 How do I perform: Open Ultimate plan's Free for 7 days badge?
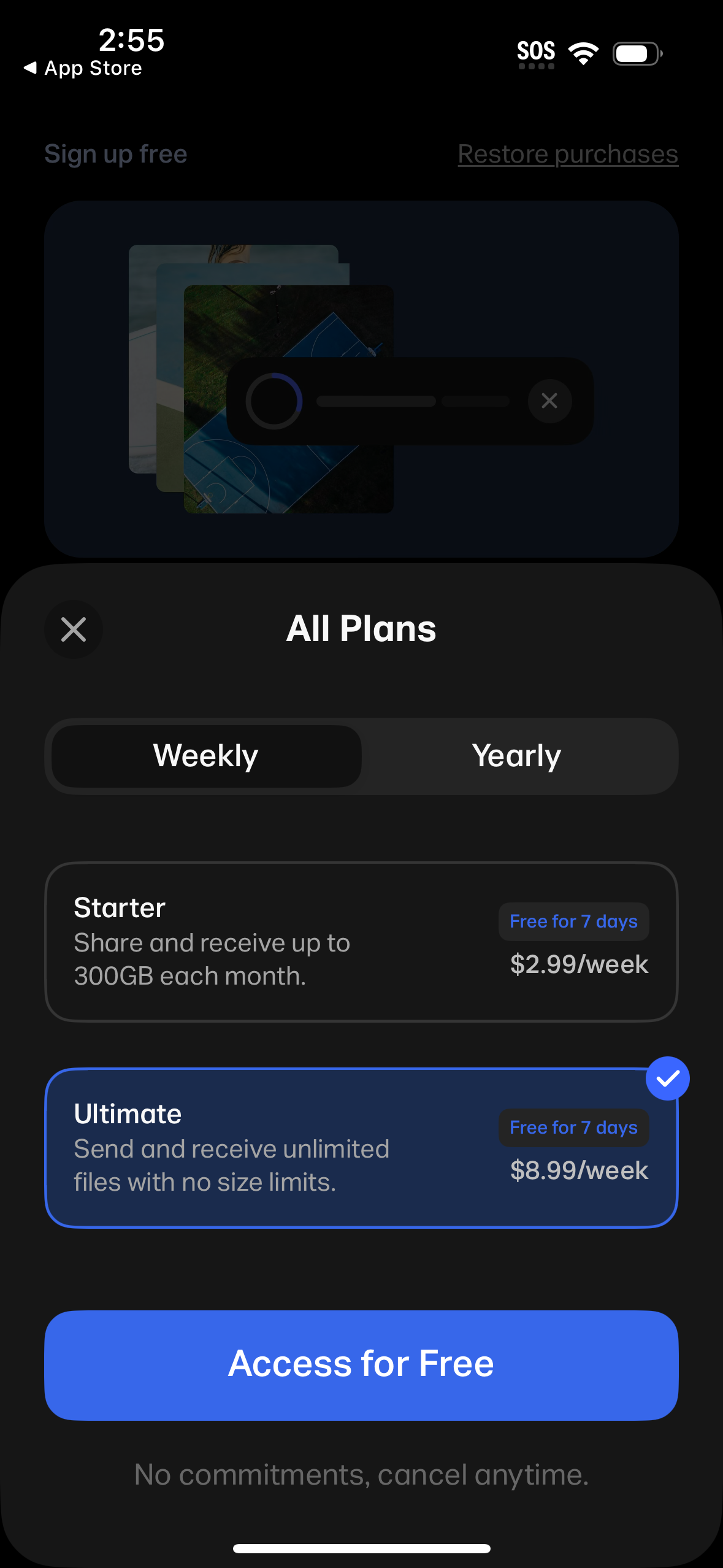pos(573,1127)
